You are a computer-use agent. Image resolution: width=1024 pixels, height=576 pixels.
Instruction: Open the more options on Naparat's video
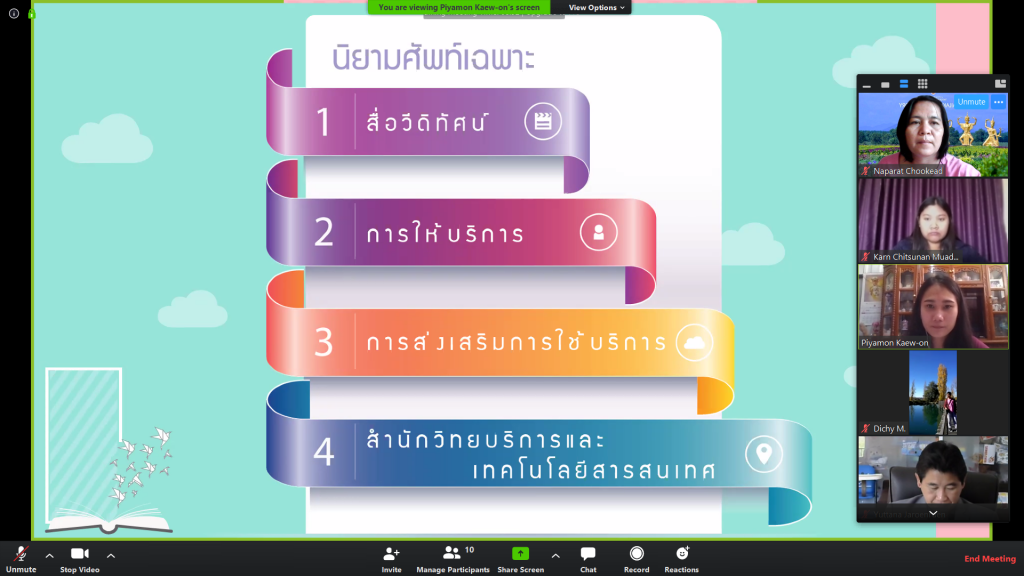click(998, 102)
